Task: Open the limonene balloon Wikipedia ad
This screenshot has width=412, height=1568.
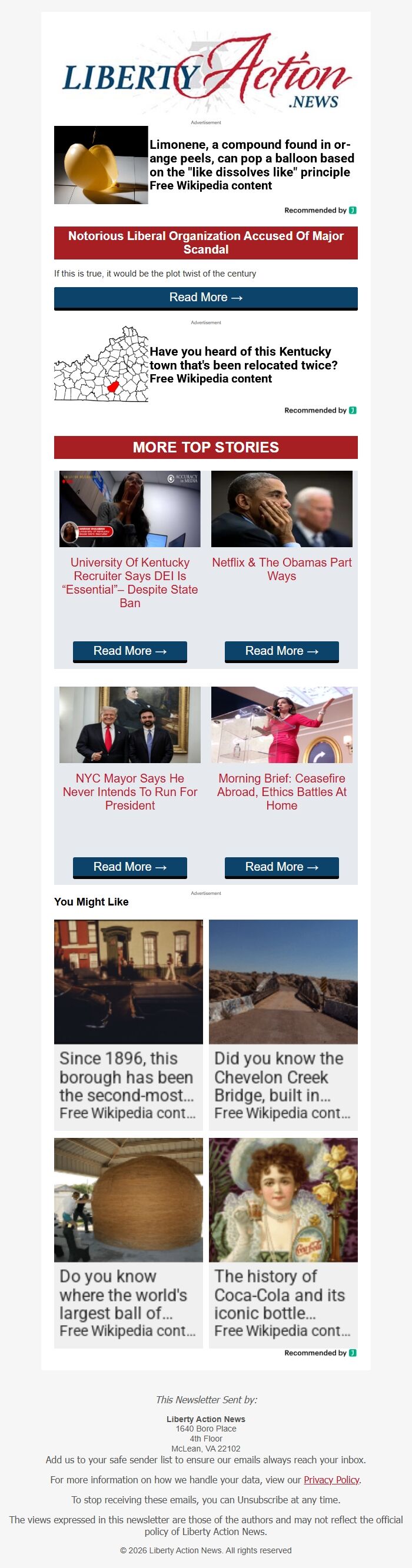Action: click(251, 165)
